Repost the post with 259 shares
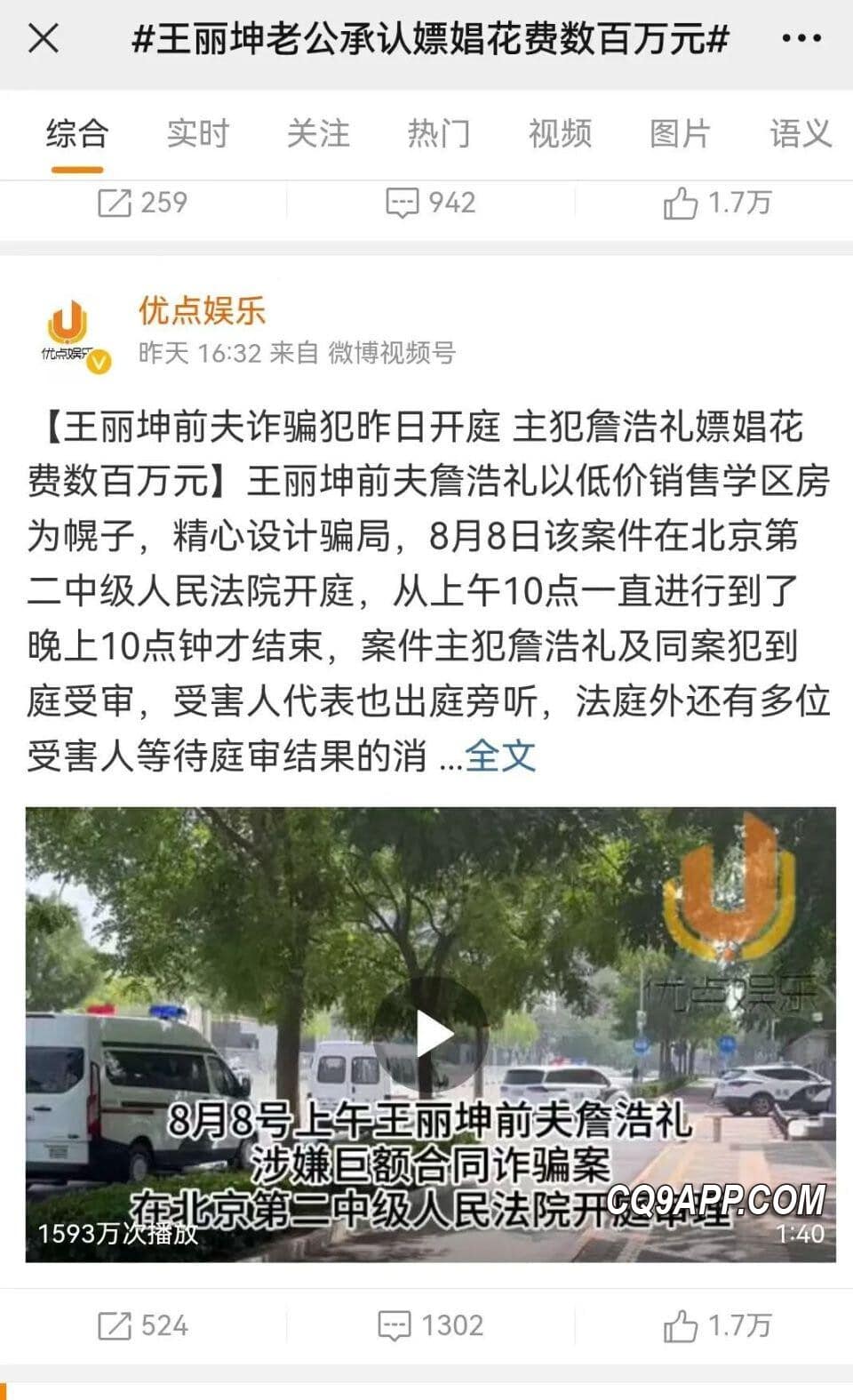 click(142, 203)
